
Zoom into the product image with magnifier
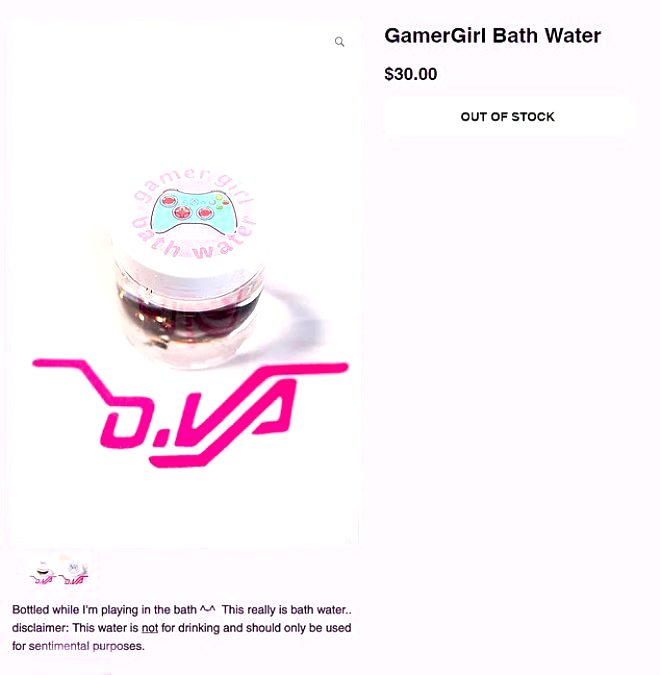(340, 42)
